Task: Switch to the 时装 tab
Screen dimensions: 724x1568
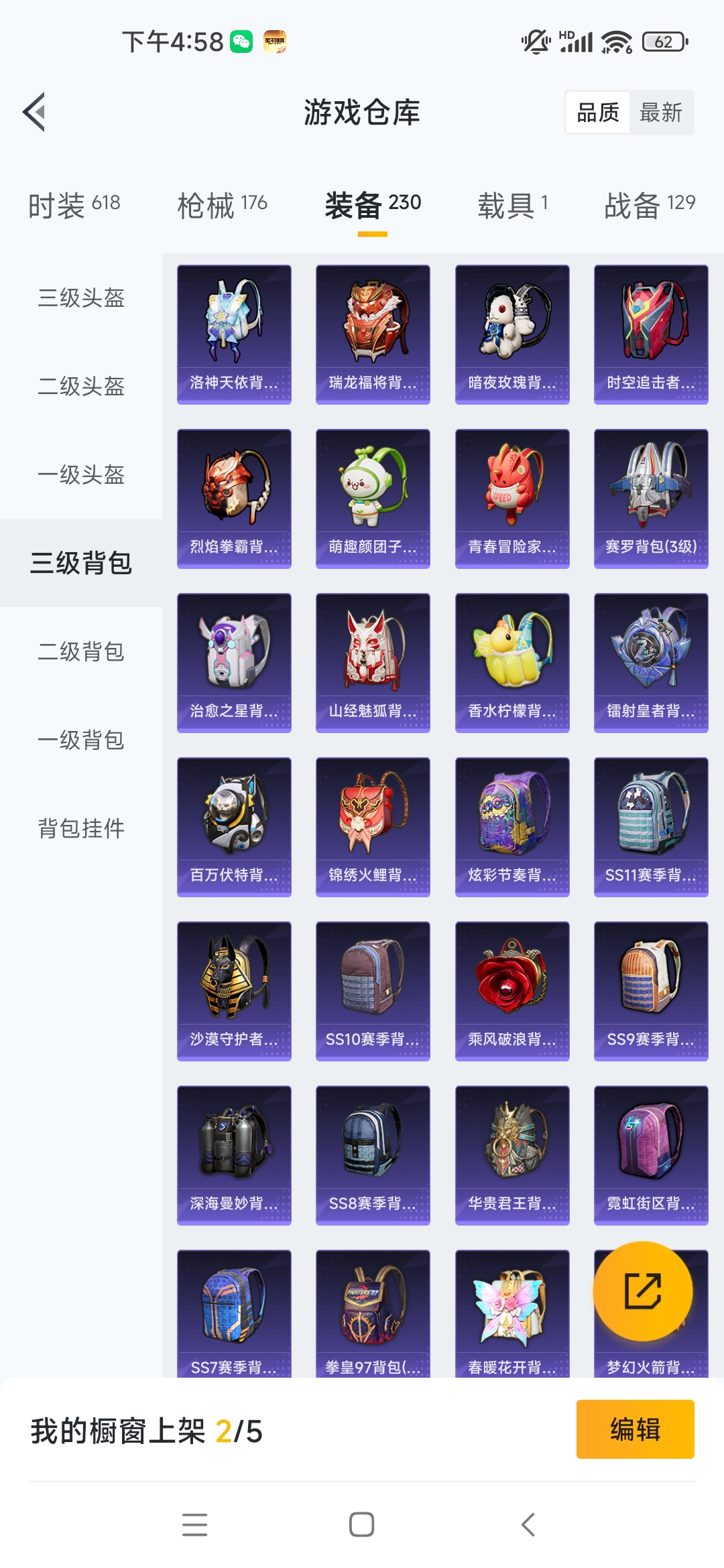Action: pyautogui.click(x=74, y=204)
